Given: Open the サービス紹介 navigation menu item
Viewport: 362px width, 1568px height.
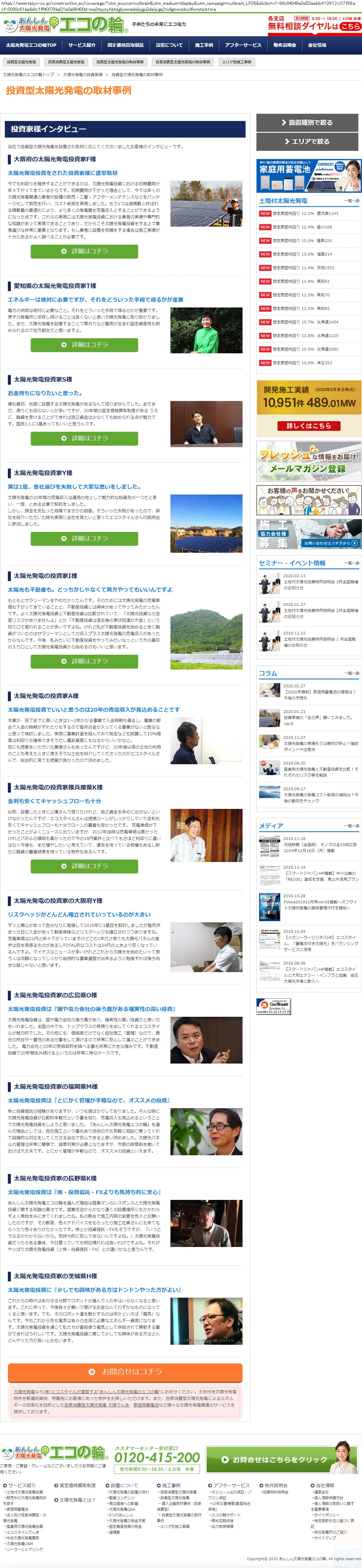Looking at the screenshot, I should click(81, 45).
